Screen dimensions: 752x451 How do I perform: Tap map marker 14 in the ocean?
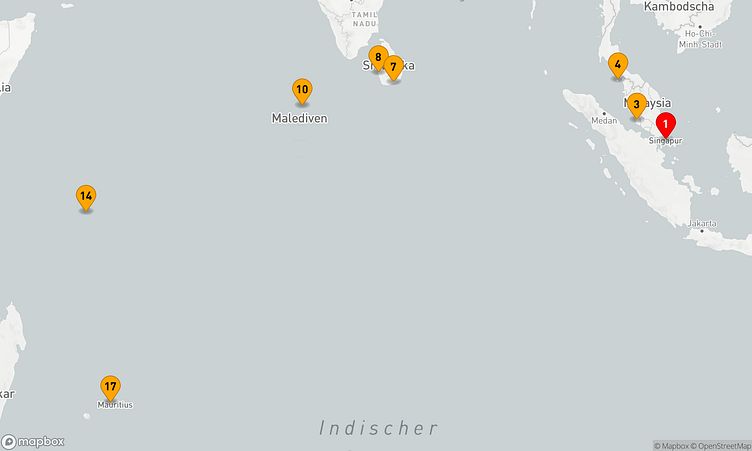(x=86, y=196)
